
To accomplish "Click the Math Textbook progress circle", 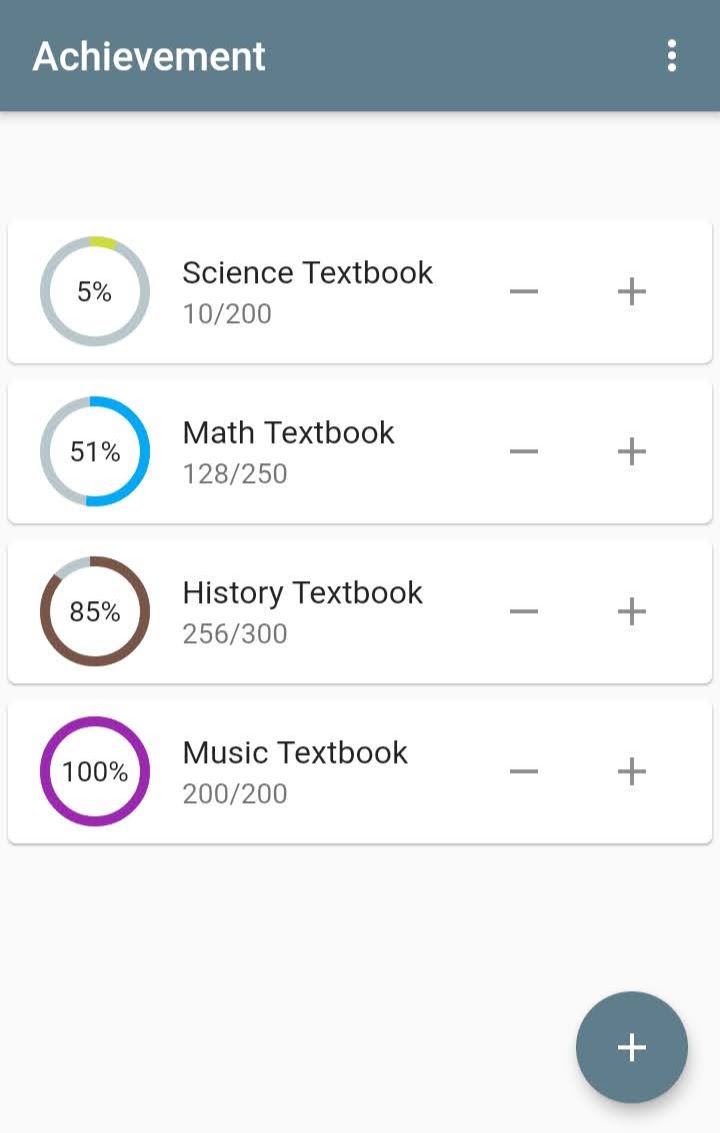I will [94, 451].
